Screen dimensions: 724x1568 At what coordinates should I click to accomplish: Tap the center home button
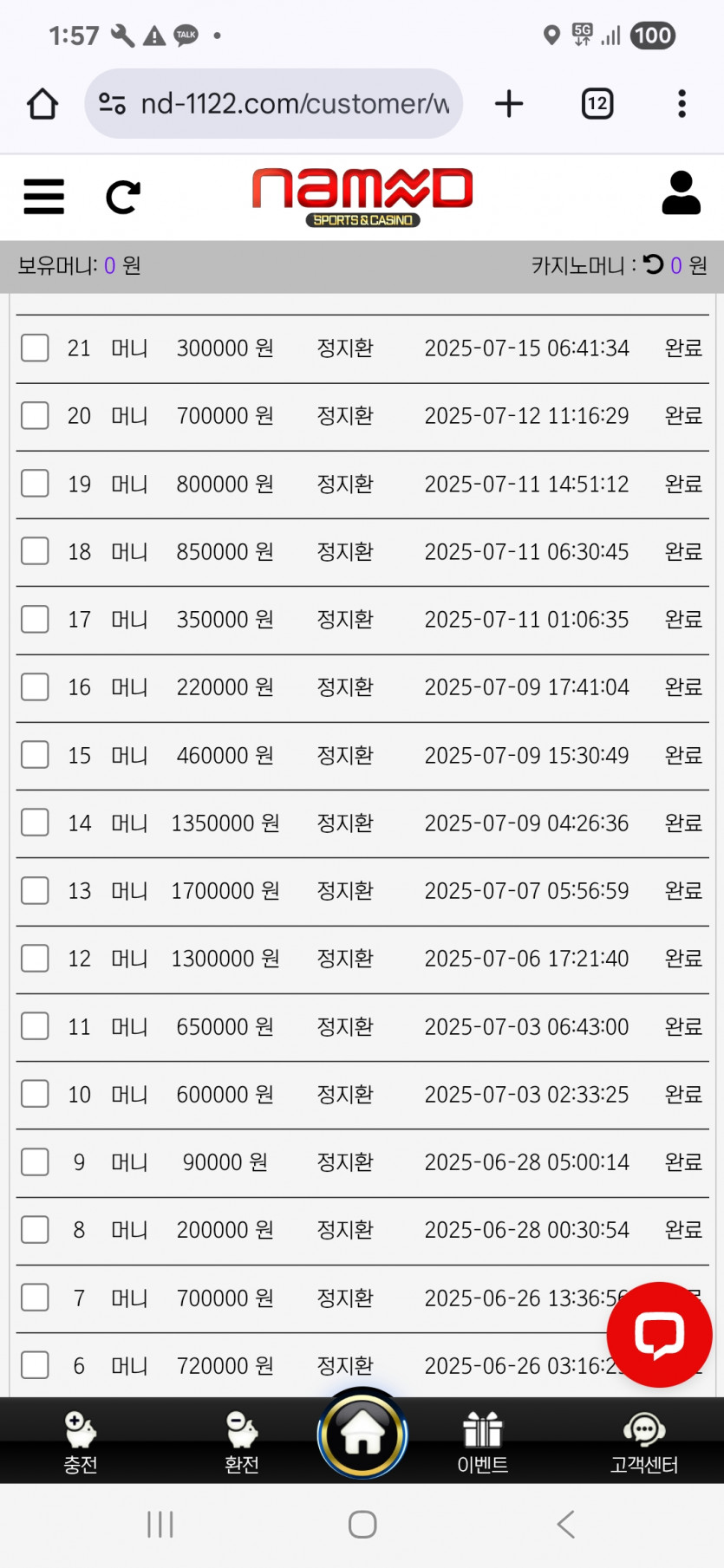[362, 1433]
